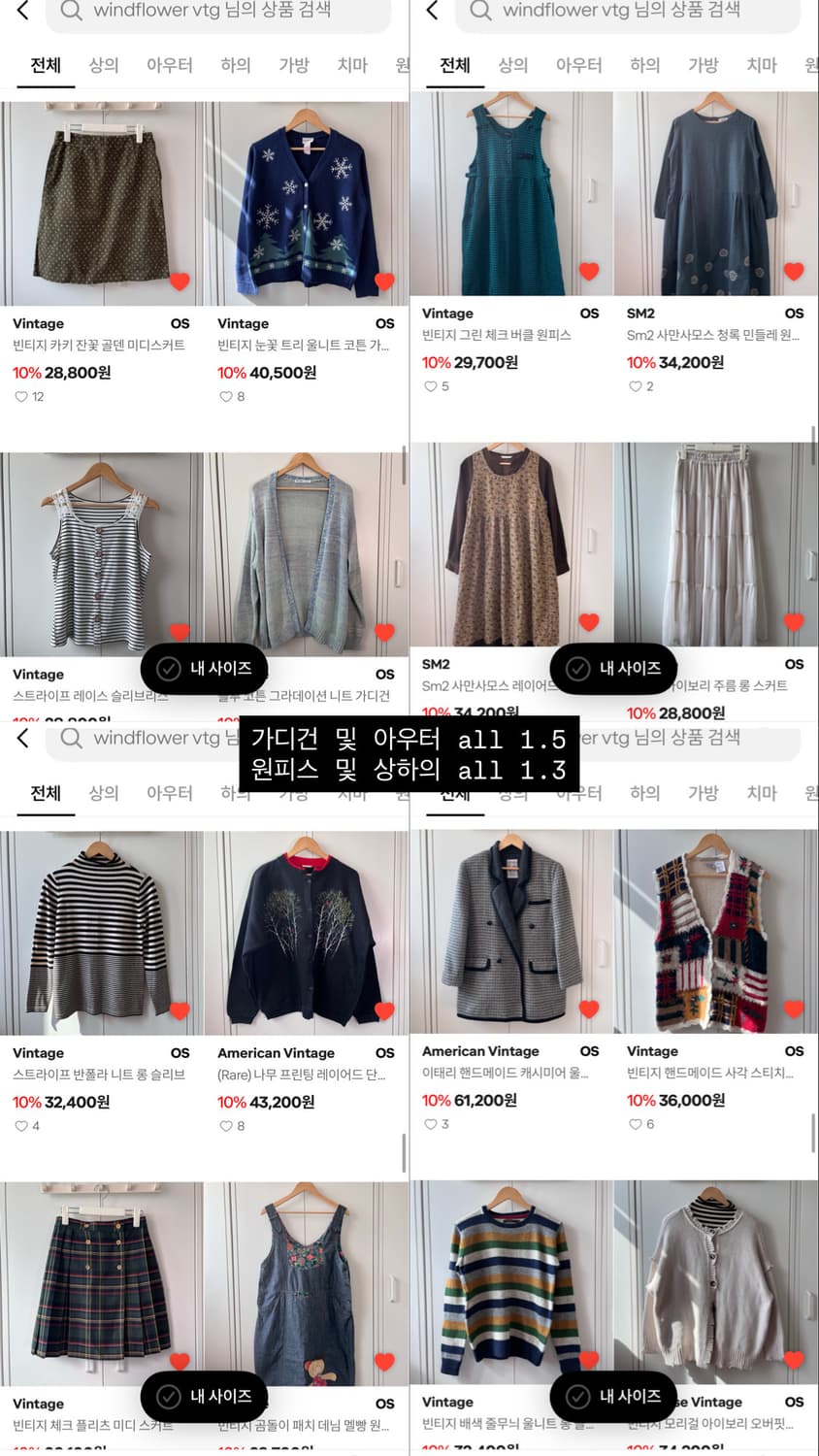Open the striped turtleneck knit thumbnail
The width and height of the screenshot is (819, 1456).
[x=102, y=932]
